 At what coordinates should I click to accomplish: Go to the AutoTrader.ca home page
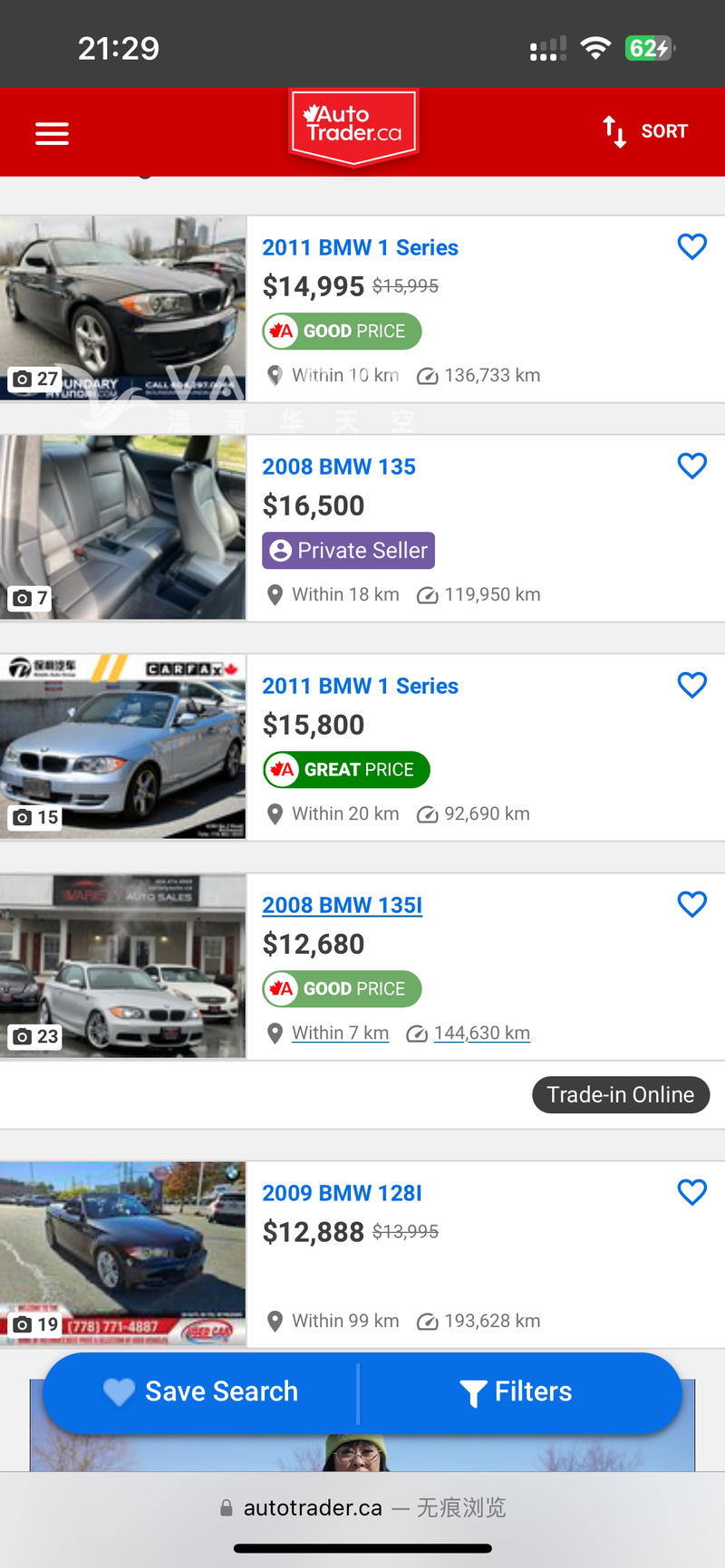(353, 128)
